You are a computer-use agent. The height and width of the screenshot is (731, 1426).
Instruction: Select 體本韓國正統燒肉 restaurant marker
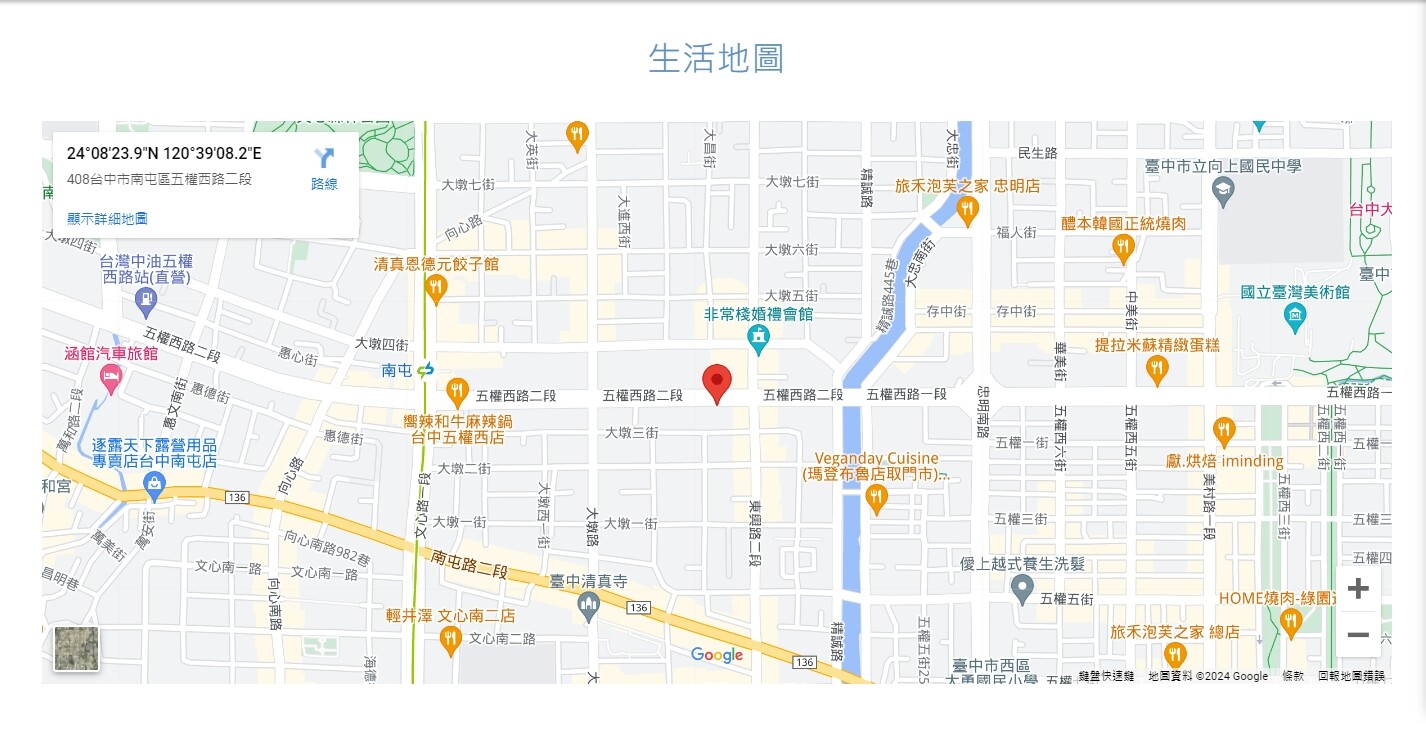coord(1123,247)
